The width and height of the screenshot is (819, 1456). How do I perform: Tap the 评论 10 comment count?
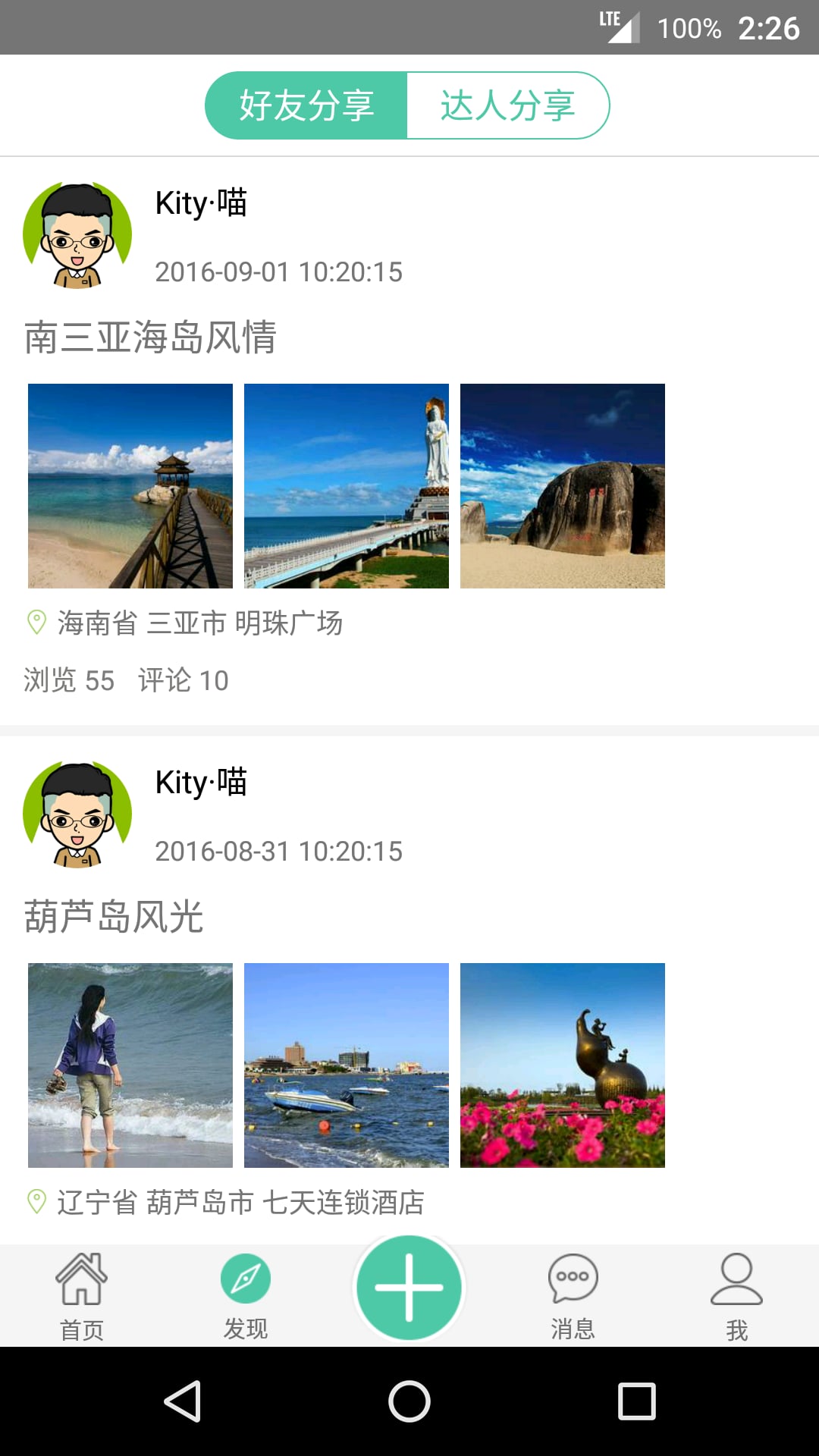pyautogui.click(x=183, y=681)
